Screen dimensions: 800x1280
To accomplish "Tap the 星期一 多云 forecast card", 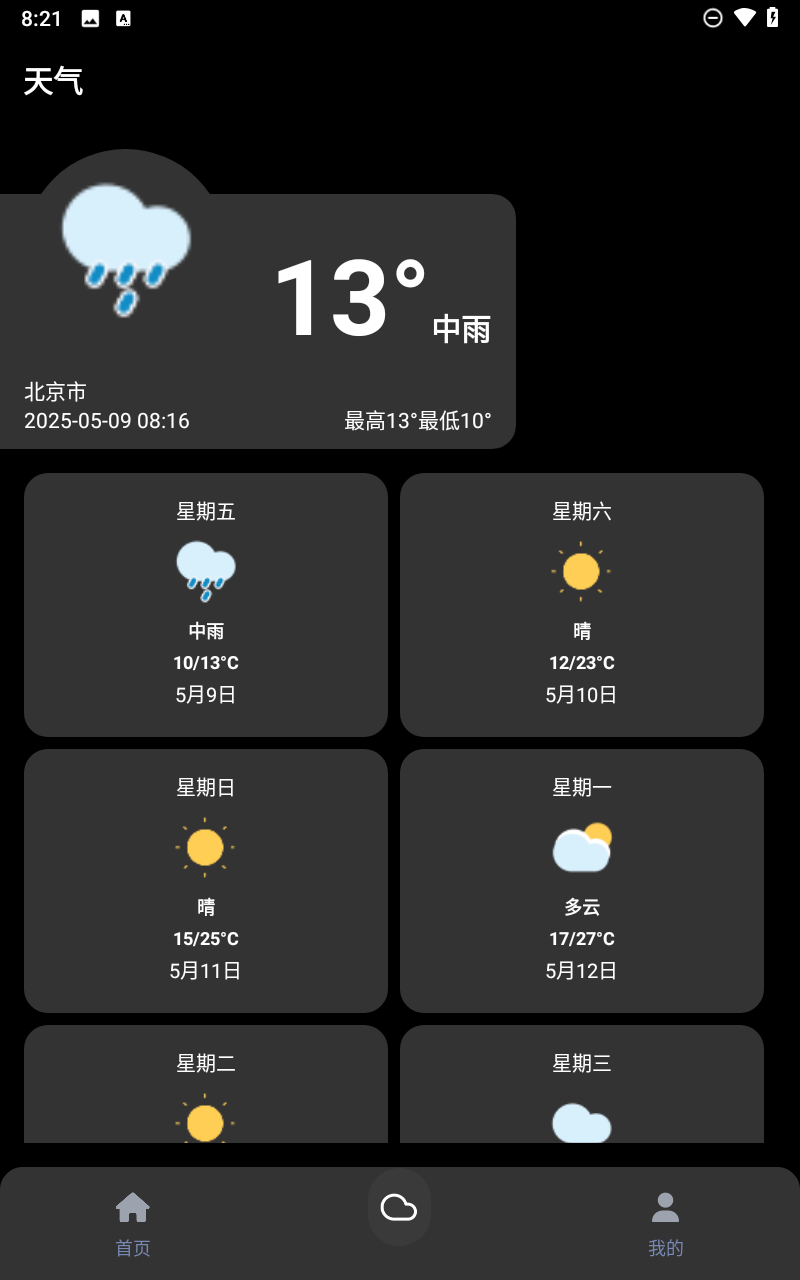I will (x=582, y=881).
